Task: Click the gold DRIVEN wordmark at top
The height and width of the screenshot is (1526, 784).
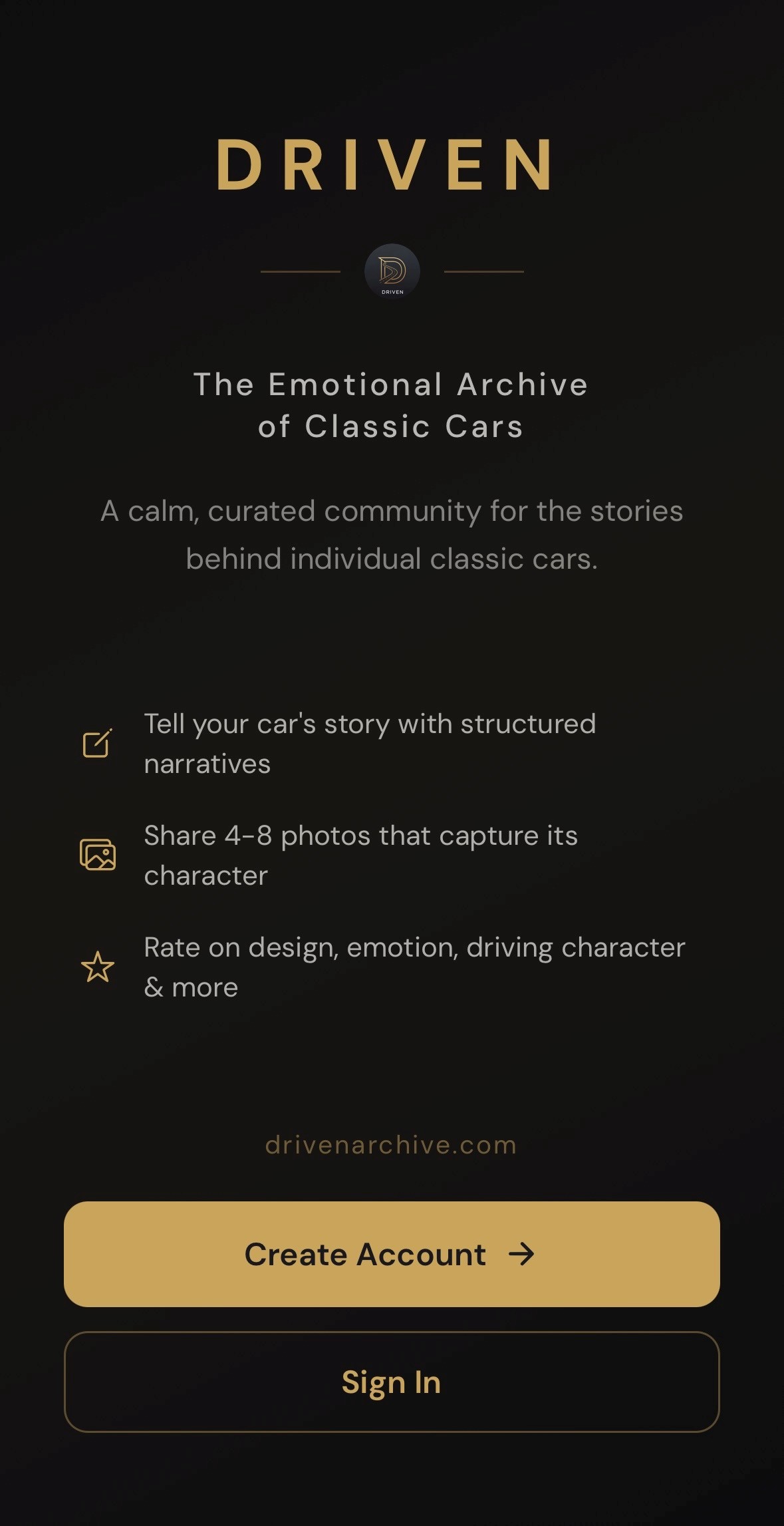Action: (386, 165)
